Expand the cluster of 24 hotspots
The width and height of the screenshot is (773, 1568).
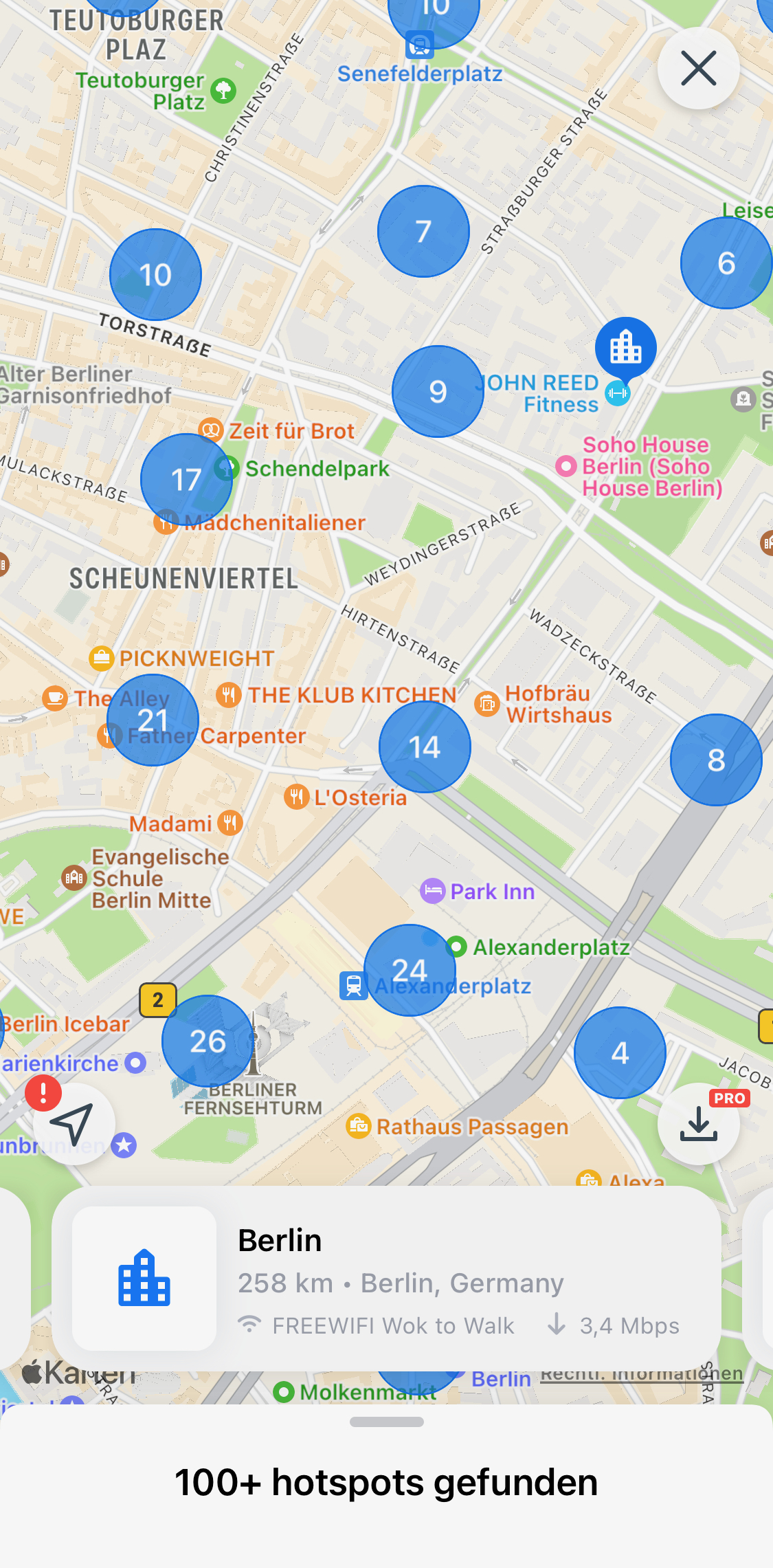coord(410,970)
